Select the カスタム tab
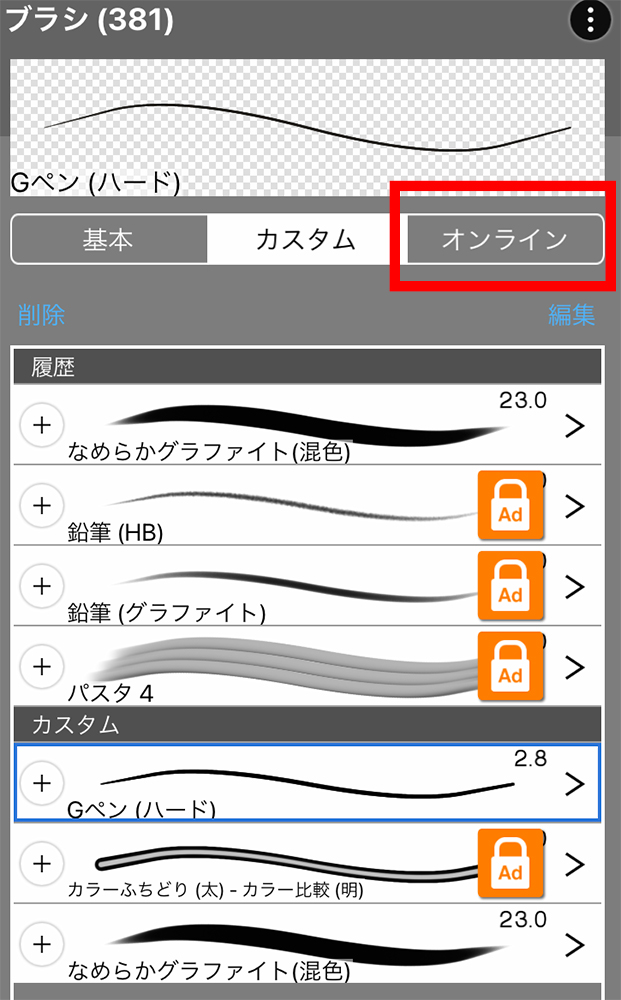 [305, 239]
